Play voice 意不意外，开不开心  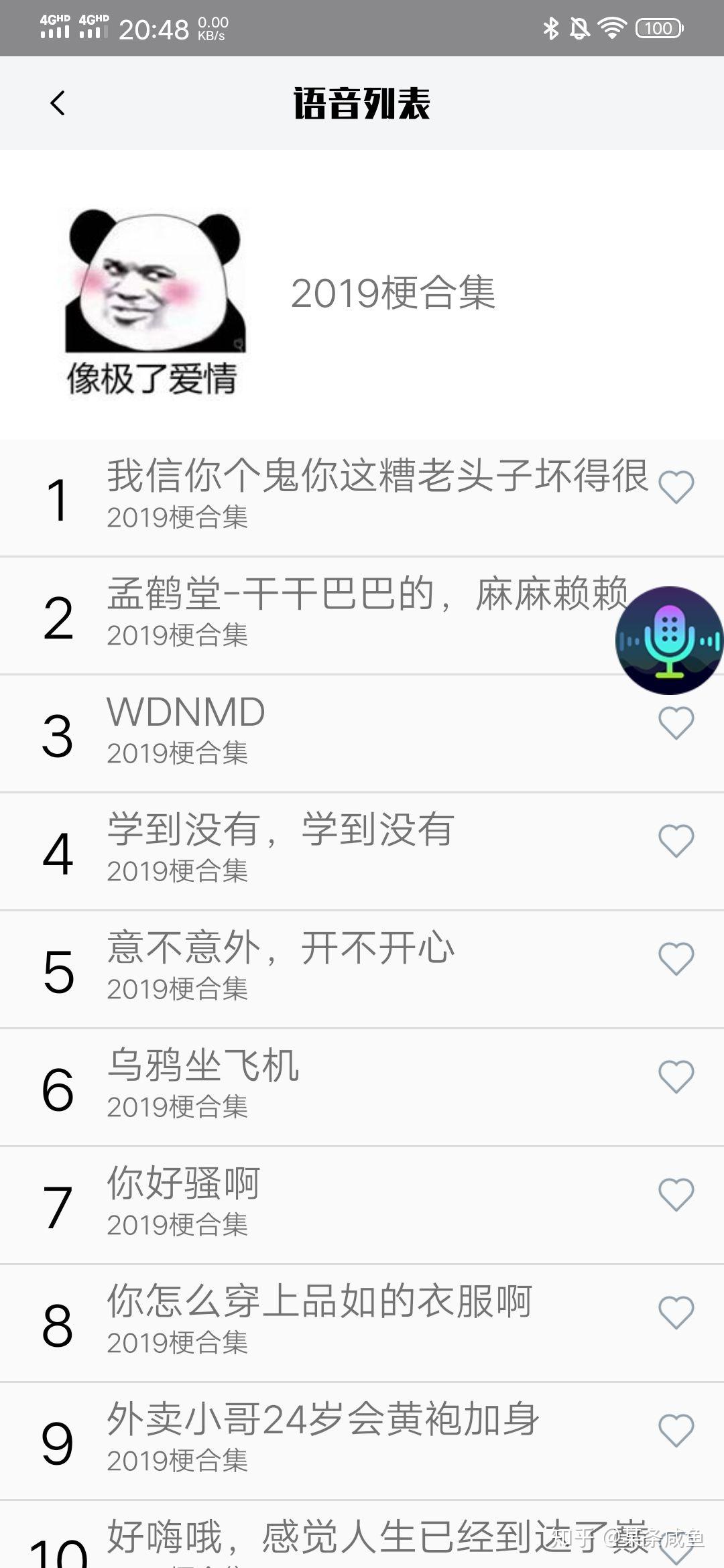pyautogui.click(x=280, y=948)
